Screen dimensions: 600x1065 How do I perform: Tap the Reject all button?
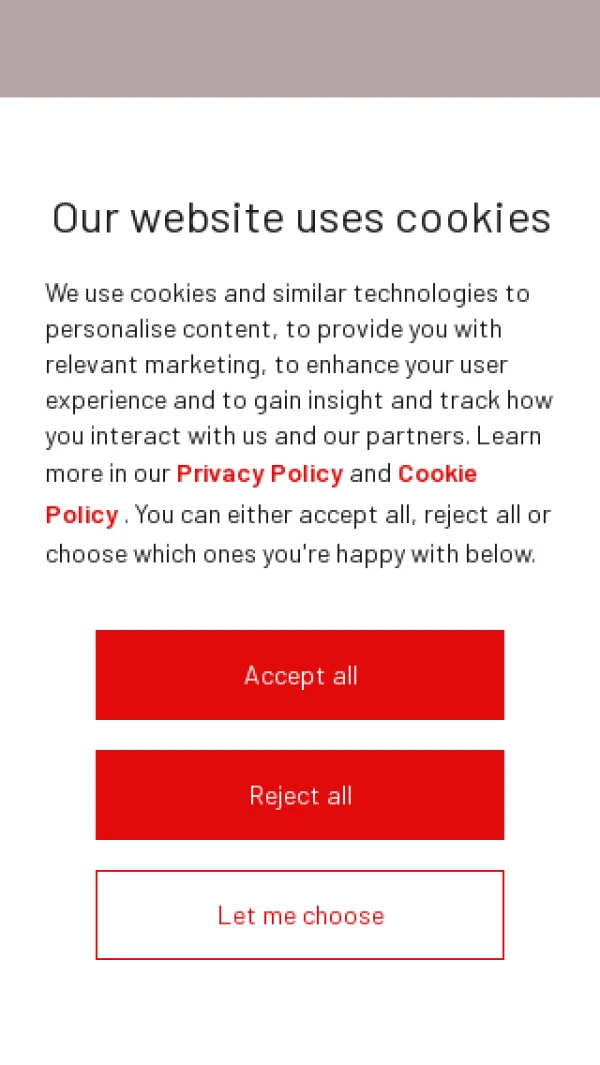coord(300,795)
